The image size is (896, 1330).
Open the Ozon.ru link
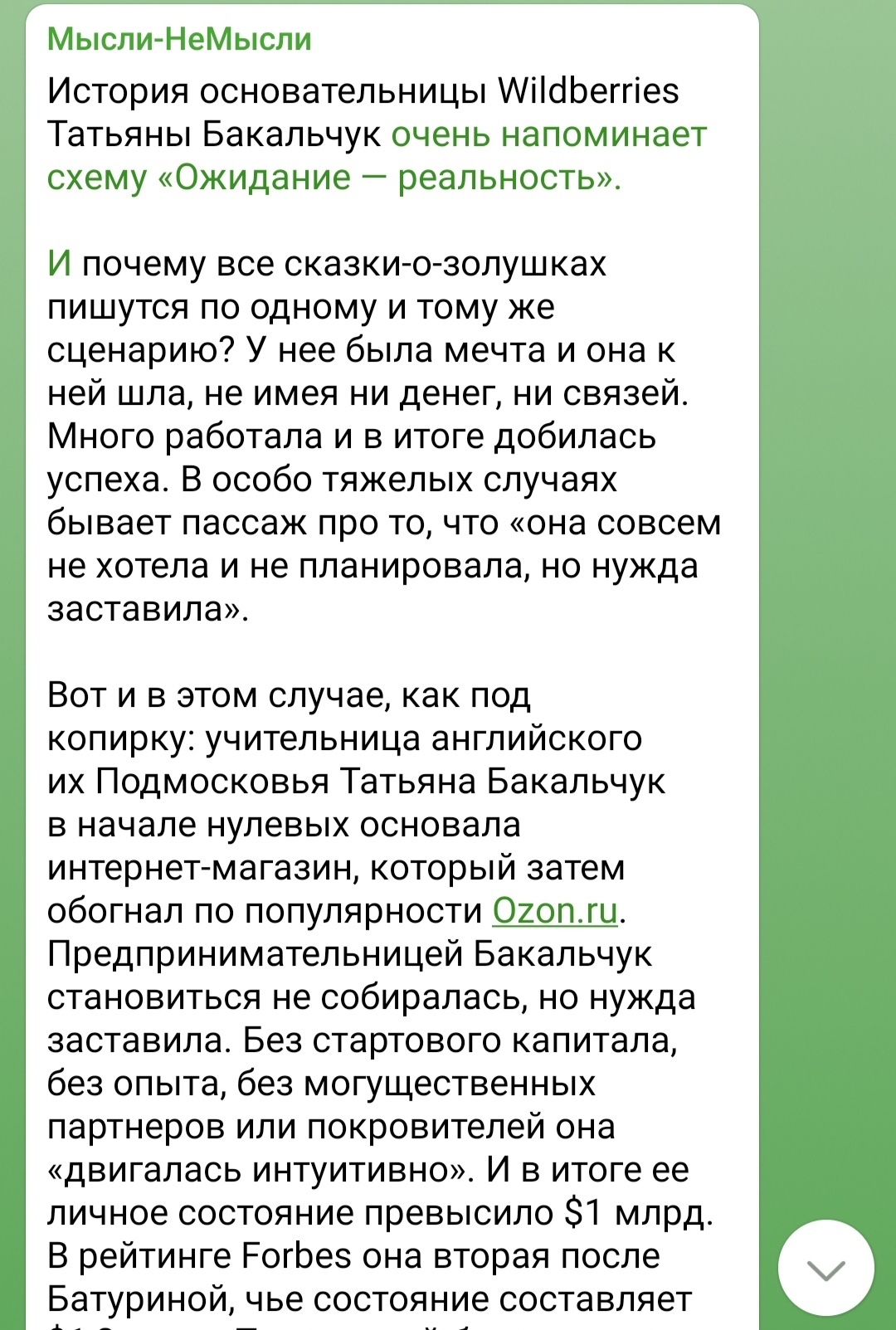click(x=555, y=911)
